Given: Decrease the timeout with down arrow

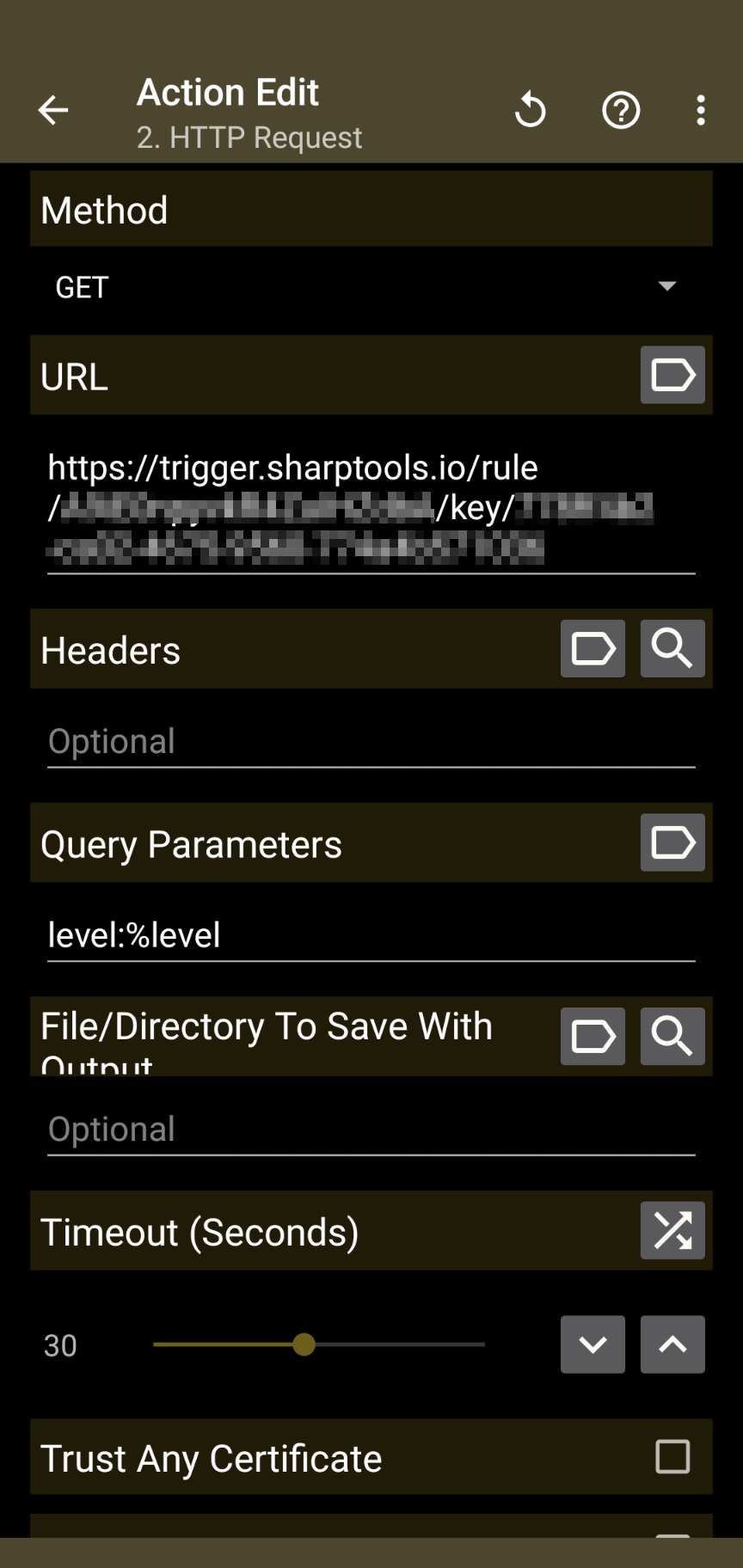Looking at the screenshot, I should (x=593, y=1344).
